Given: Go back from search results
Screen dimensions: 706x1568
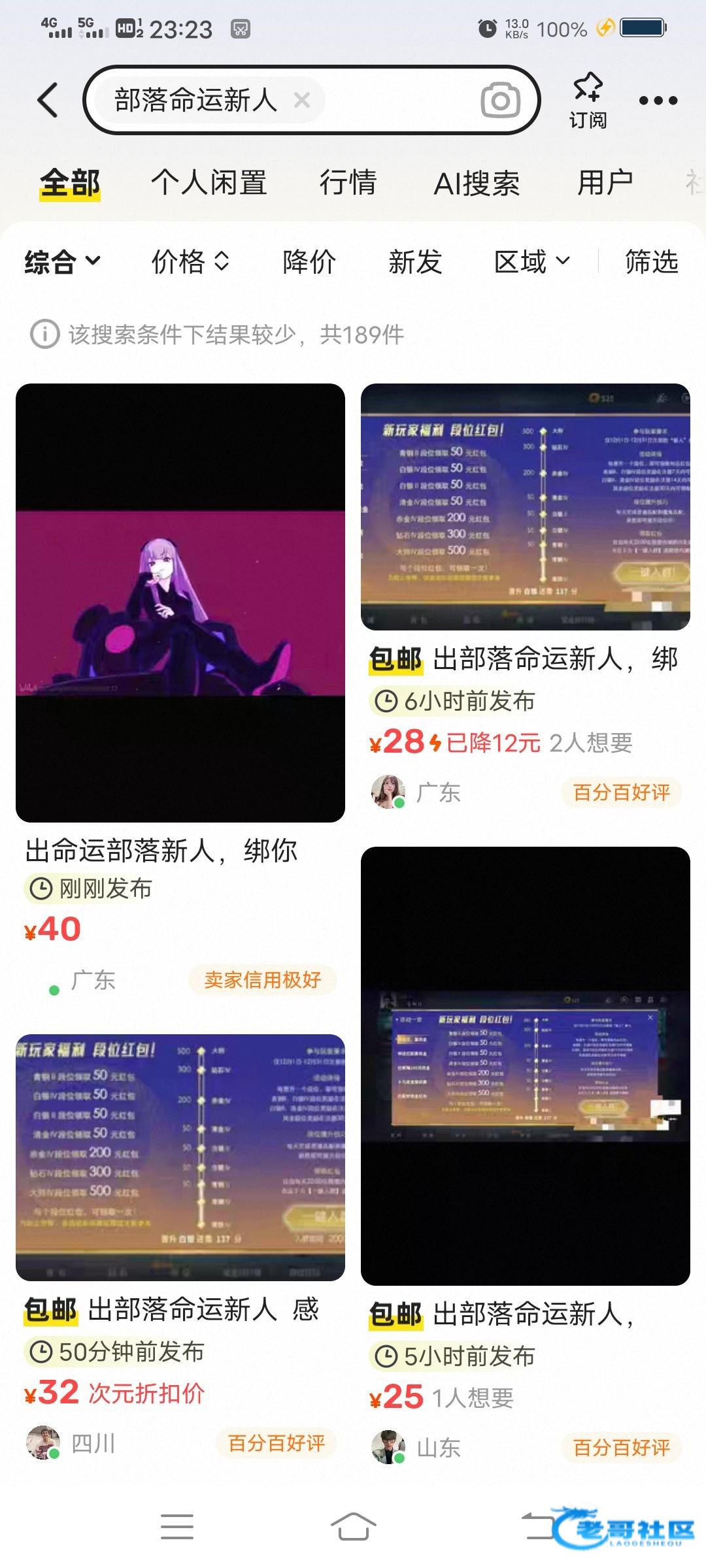Looking at the screenshot, I should point(48,100).
